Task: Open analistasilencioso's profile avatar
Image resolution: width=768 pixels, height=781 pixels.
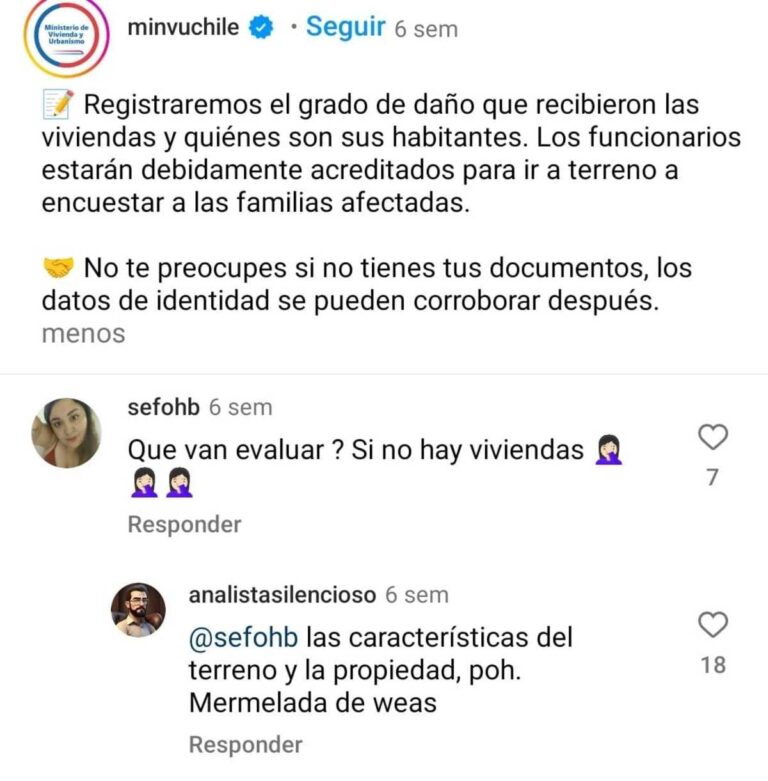Action: [139, 610]
